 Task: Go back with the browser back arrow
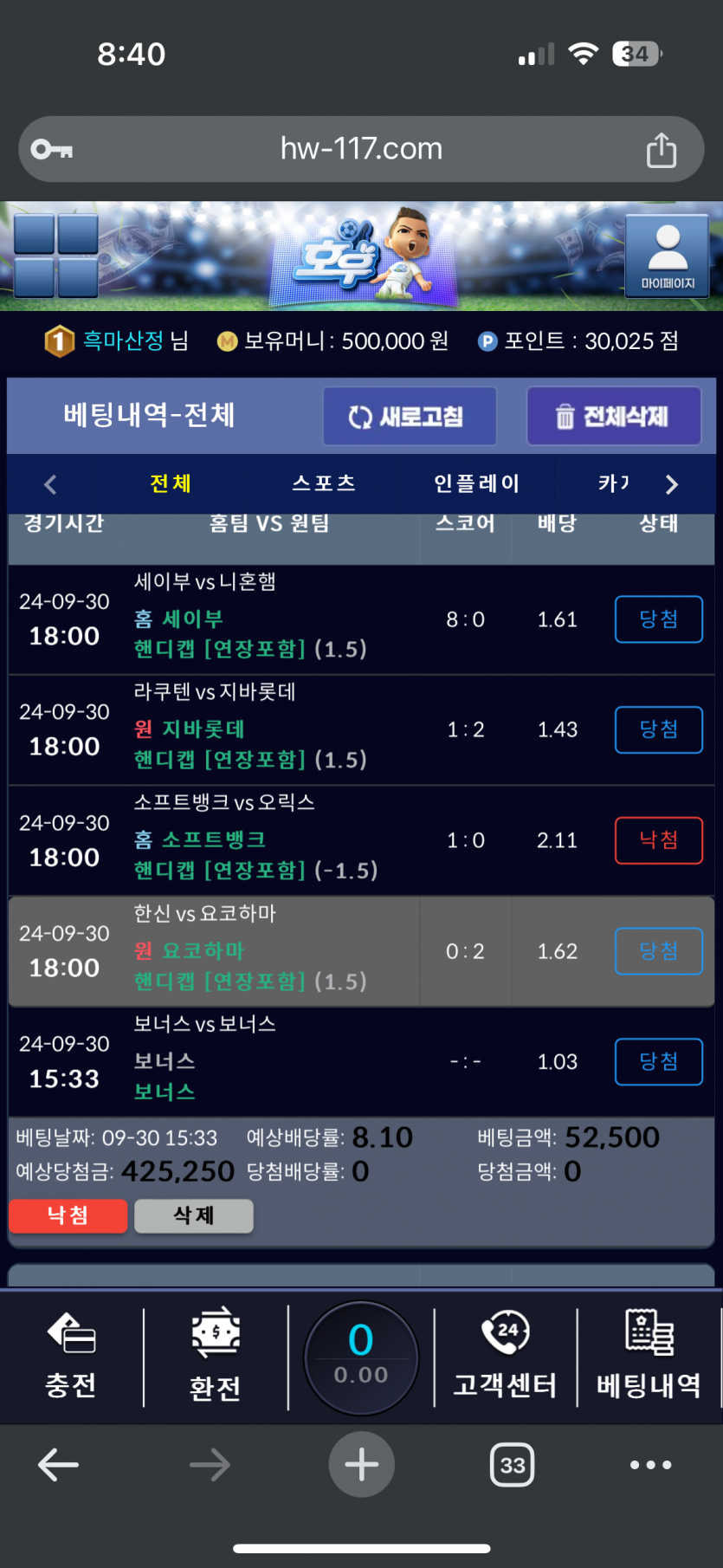[59, 1465]
